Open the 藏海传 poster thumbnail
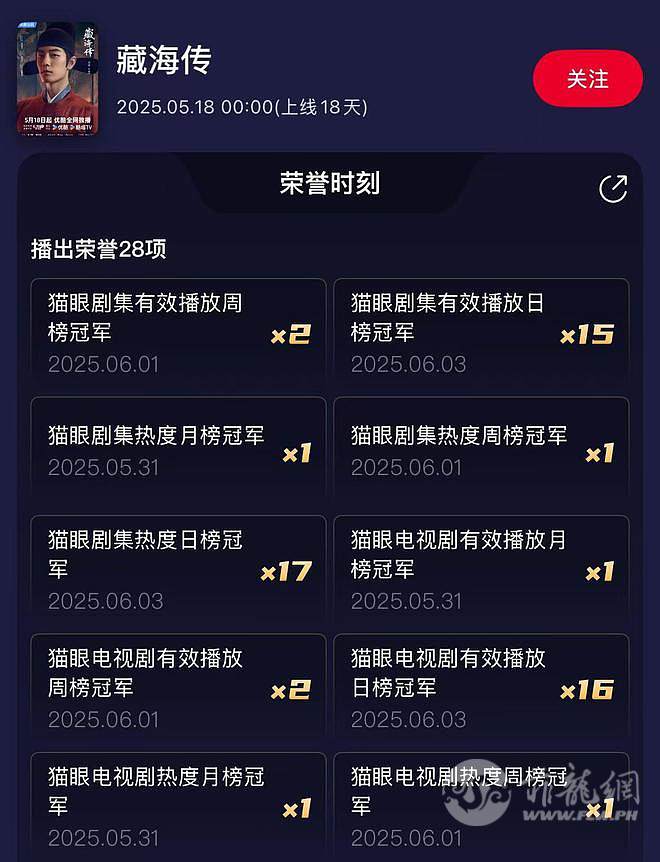The image size is (660, 862). 59,79
